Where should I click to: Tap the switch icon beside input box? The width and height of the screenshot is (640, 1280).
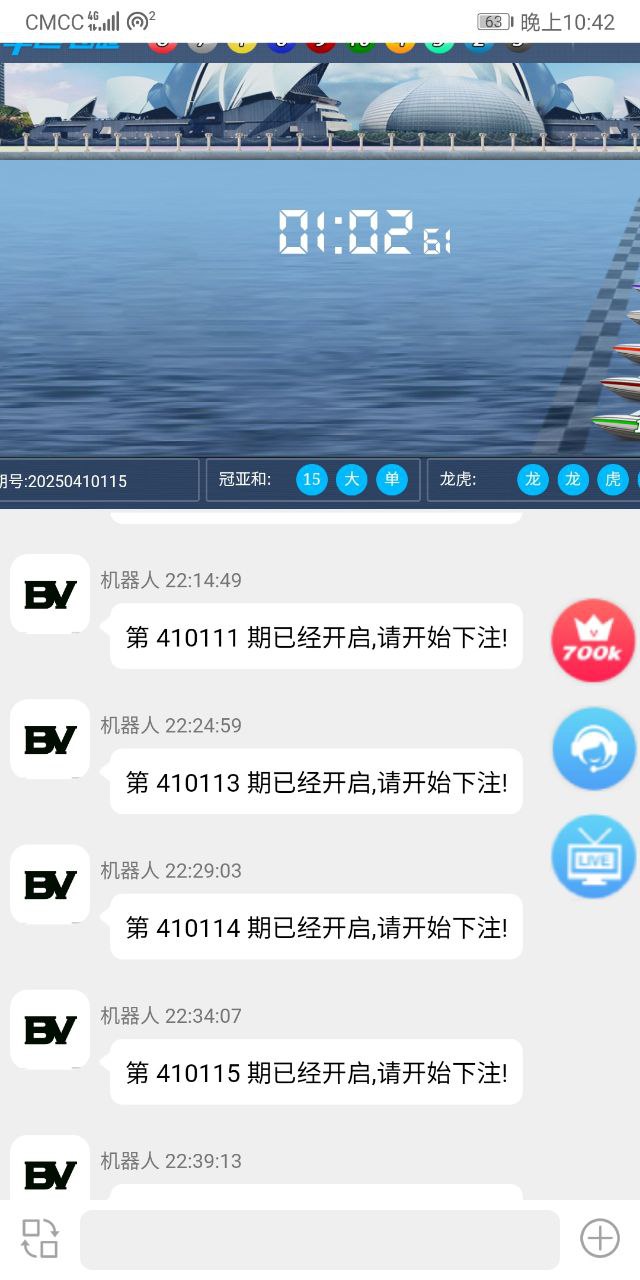point(40,1238)
